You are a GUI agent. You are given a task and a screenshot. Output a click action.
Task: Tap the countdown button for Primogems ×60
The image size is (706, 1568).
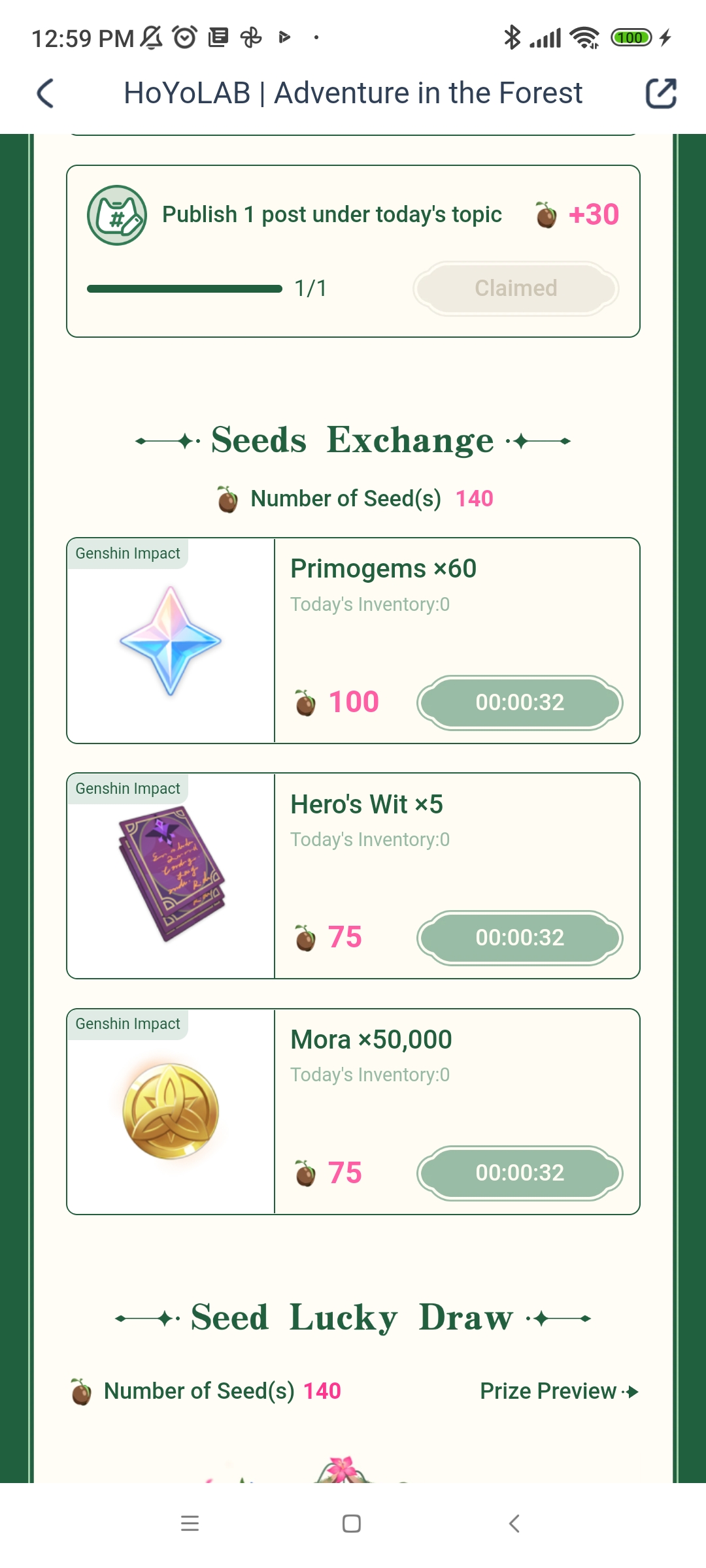520,702
